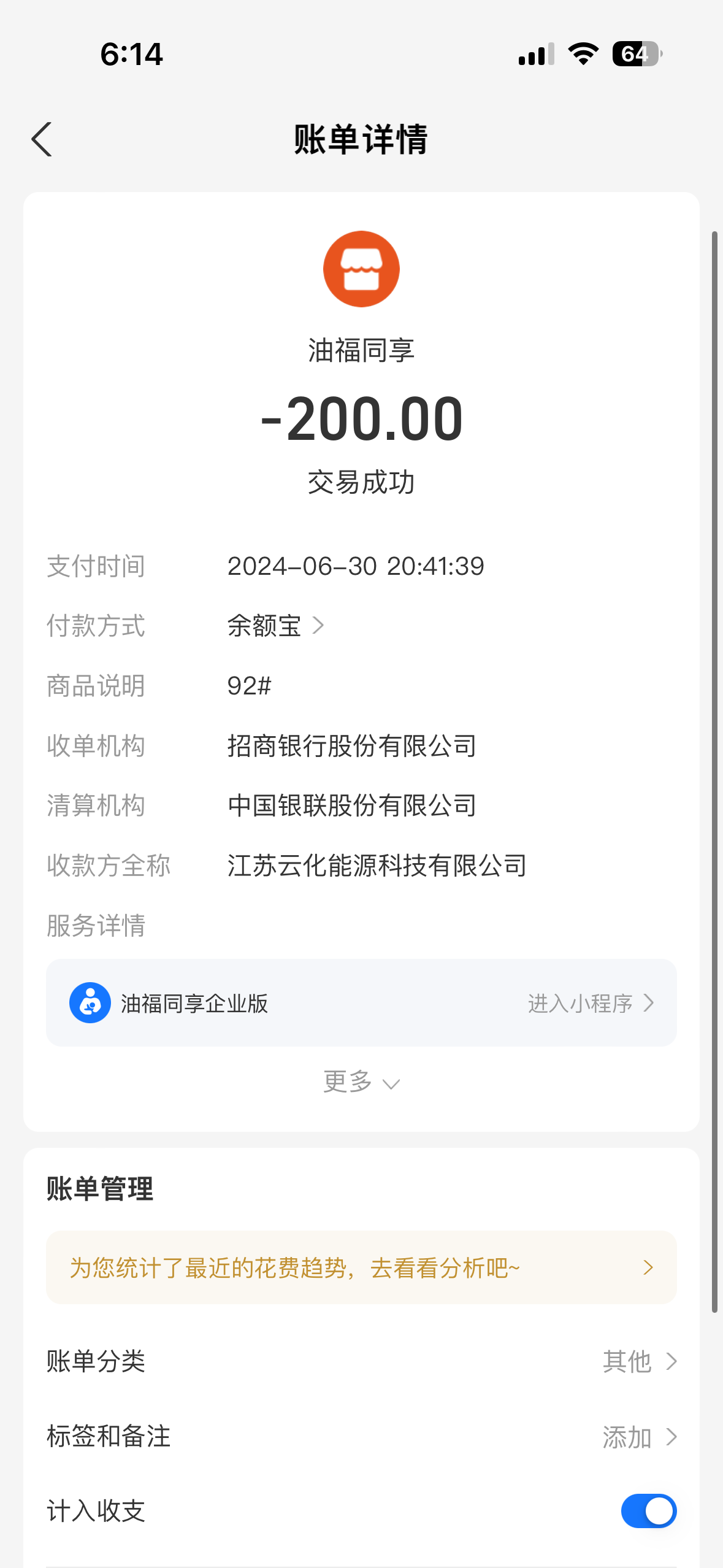The width and height of the screenshot is (723, 1568).
Task: Go back from the 账单详情 page
Action: tap(42, 139)
